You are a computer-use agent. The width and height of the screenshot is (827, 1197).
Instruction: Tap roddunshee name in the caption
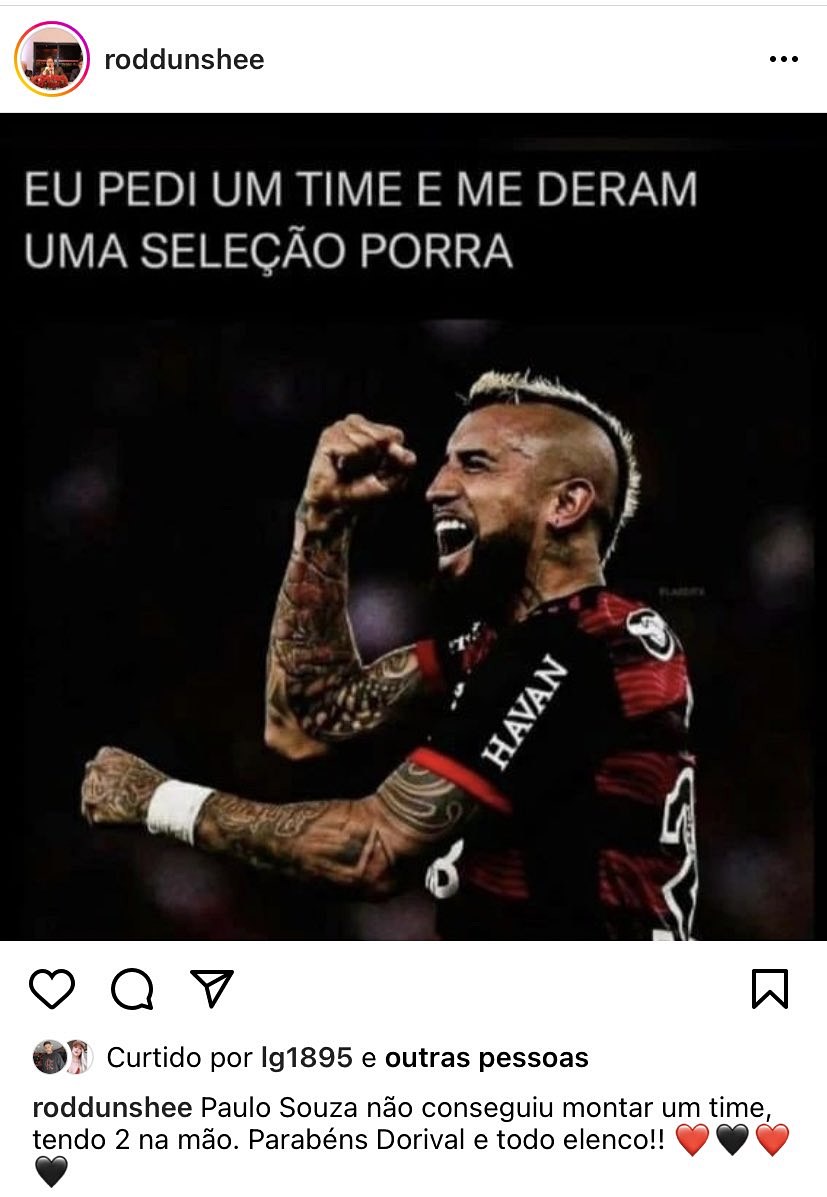[x=113, y=1108]
